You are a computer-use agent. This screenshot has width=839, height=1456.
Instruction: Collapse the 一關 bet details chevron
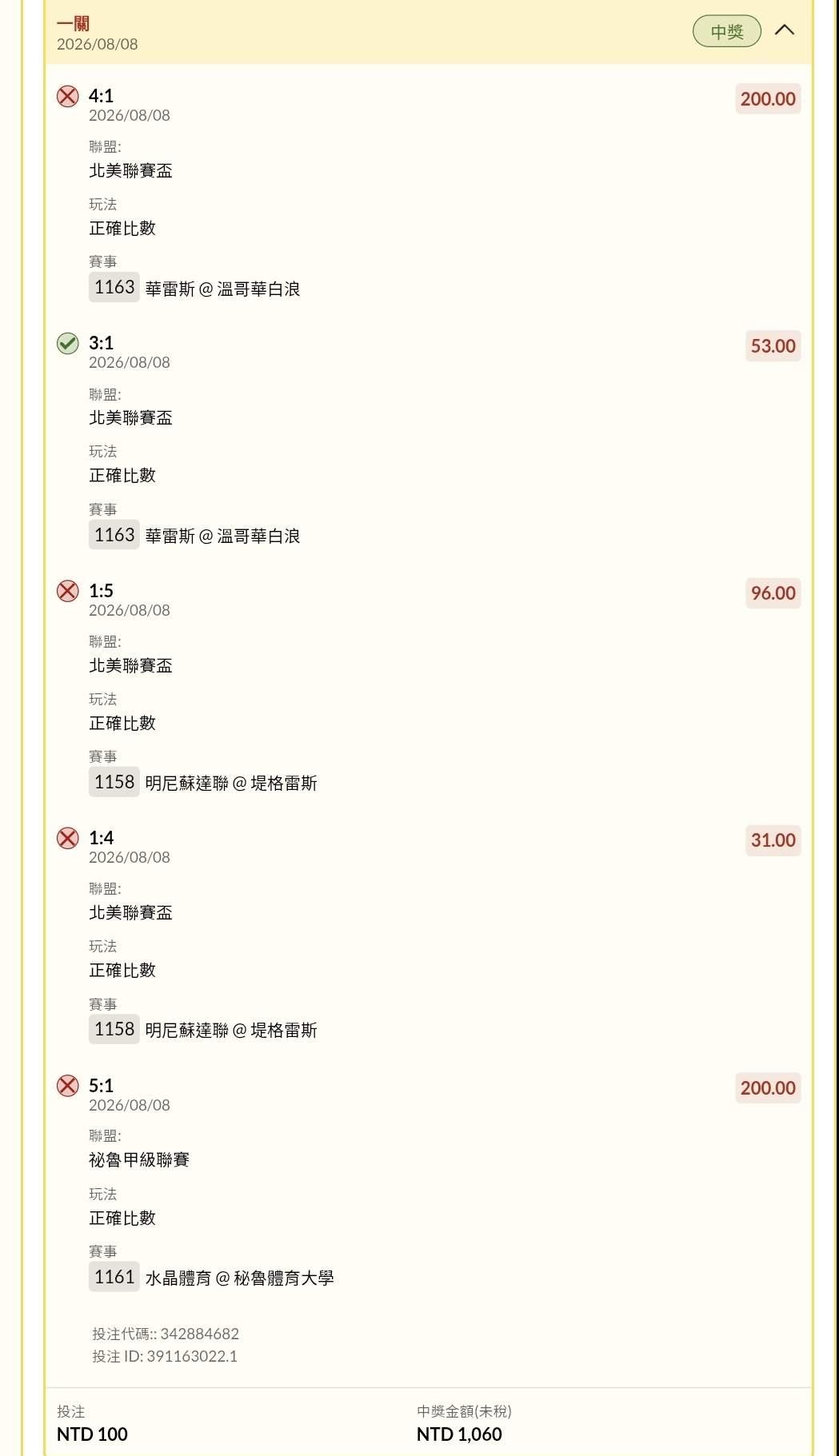785,30
